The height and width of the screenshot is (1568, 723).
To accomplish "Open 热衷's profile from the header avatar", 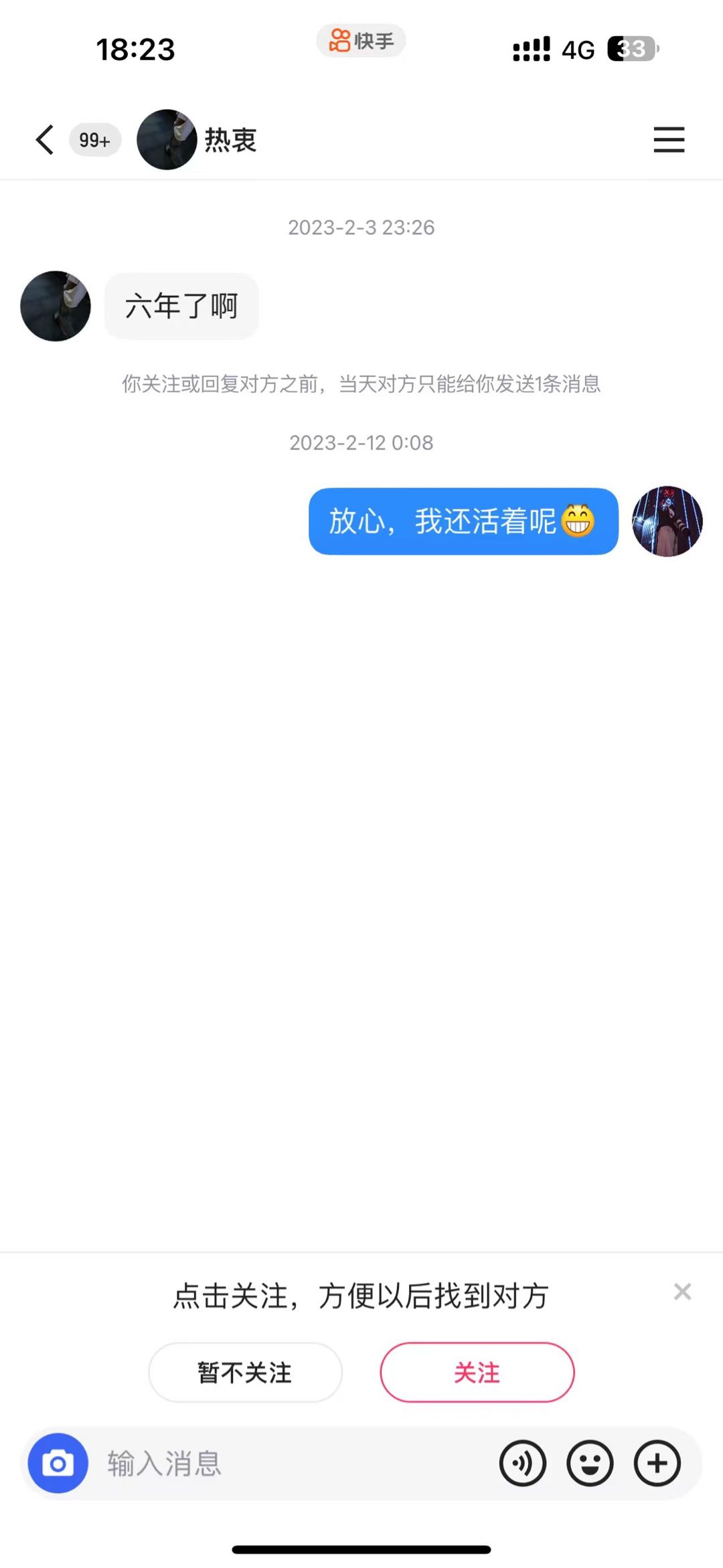I will (167, 140).
